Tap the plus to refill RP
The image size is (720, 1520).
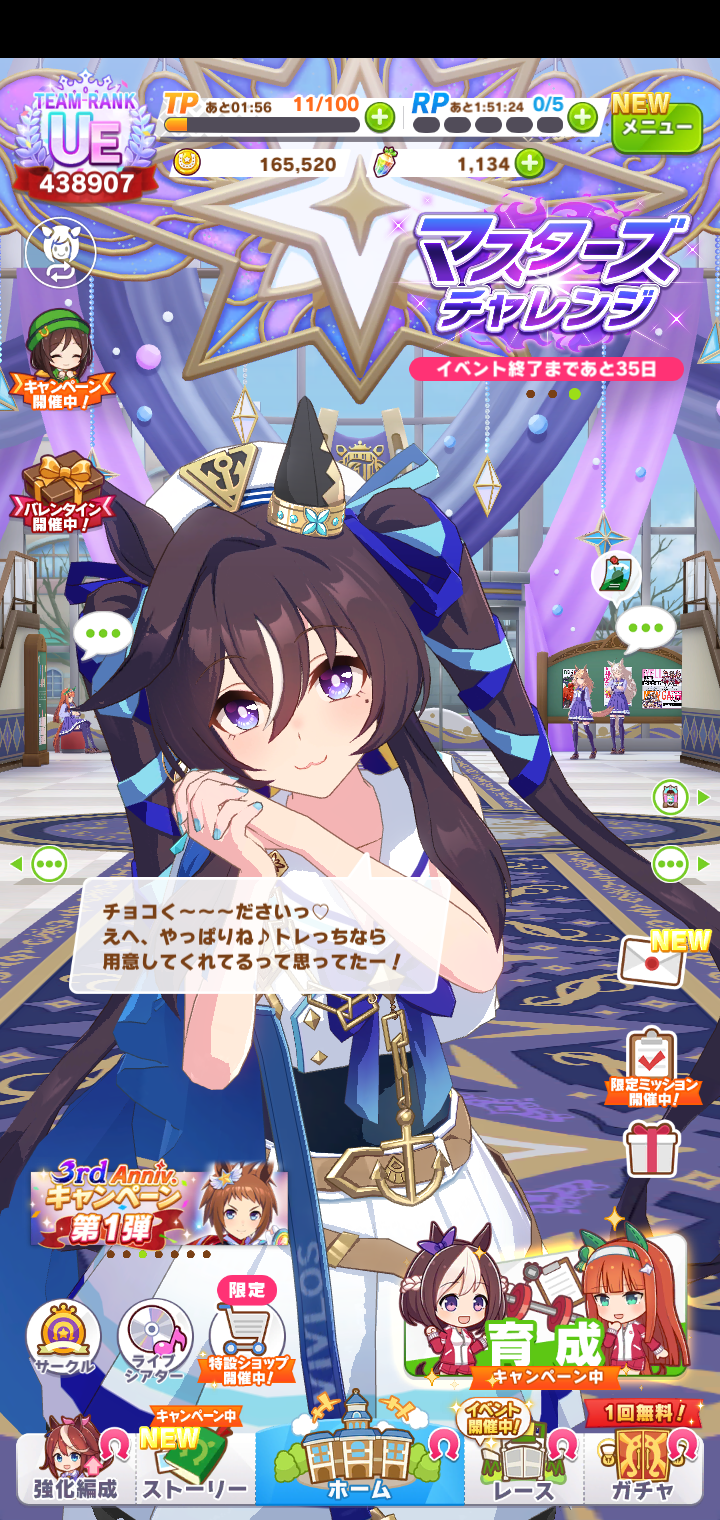[582, 118]
